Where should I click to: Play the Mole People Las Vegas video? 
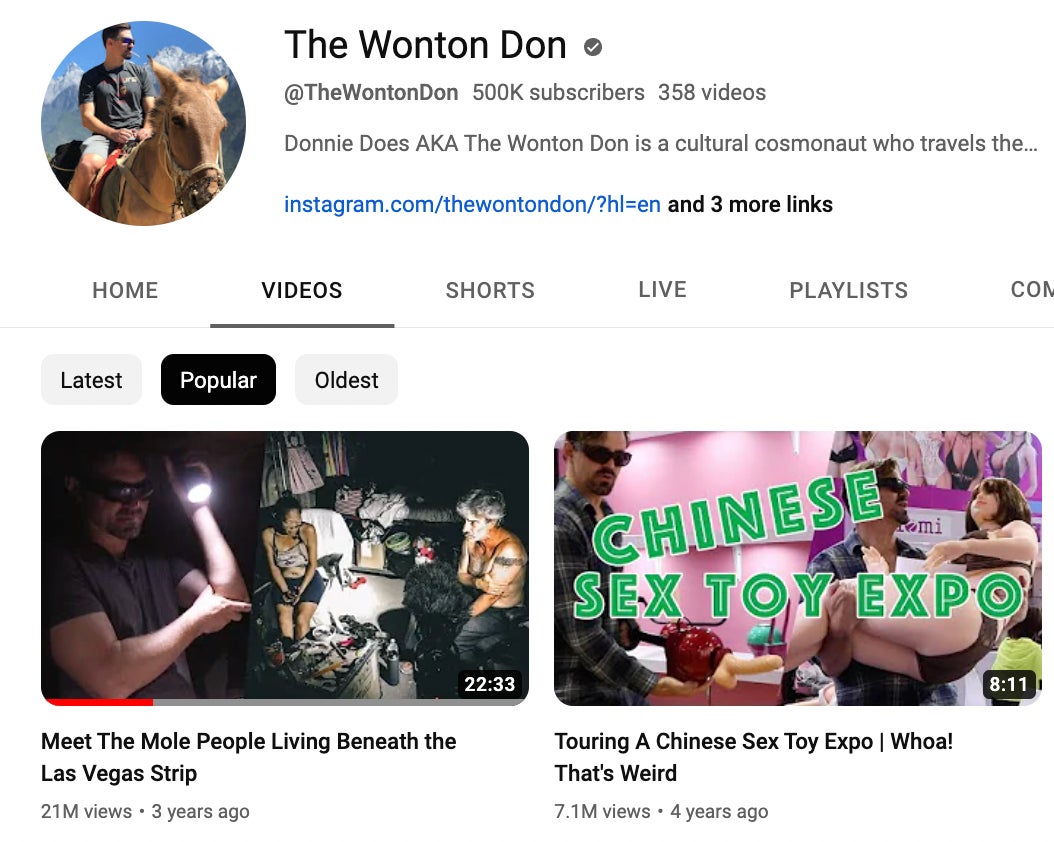284,567
